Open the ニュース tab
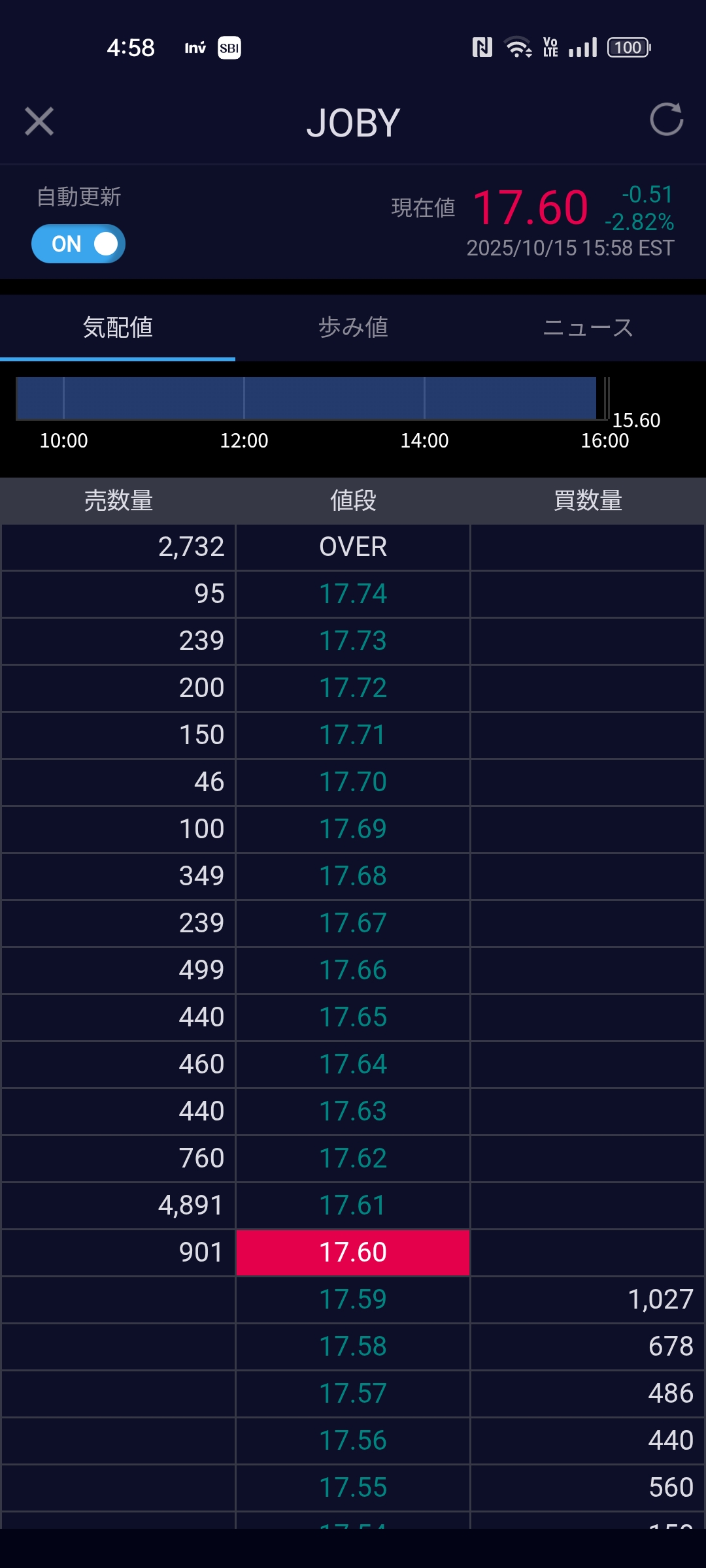The width and height of the screenshot is (706, 1568). [x=588, y=327]
